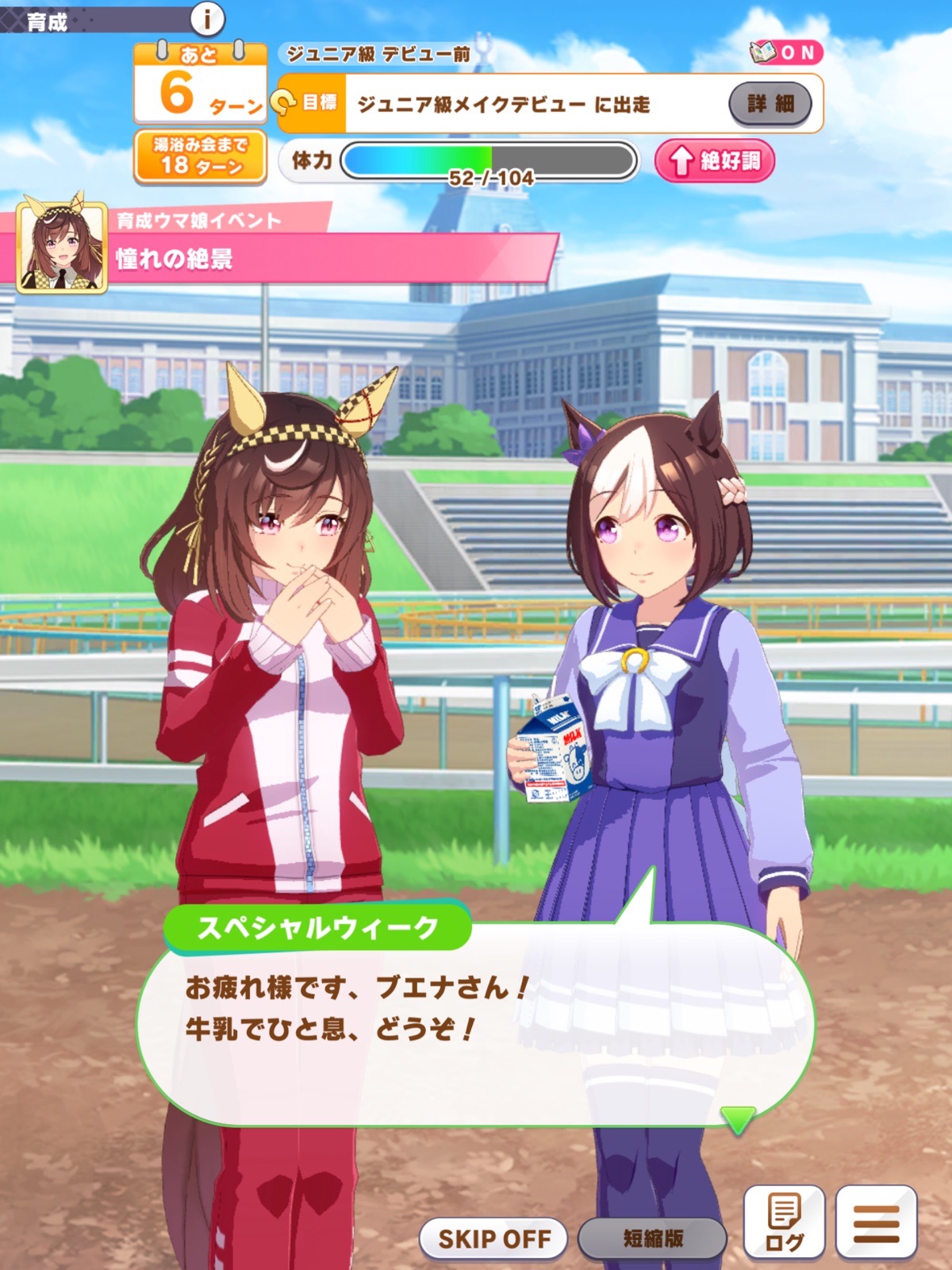Open the info icon next to 育成
This screenshot has height=1270, width=952.
(208, 17)
